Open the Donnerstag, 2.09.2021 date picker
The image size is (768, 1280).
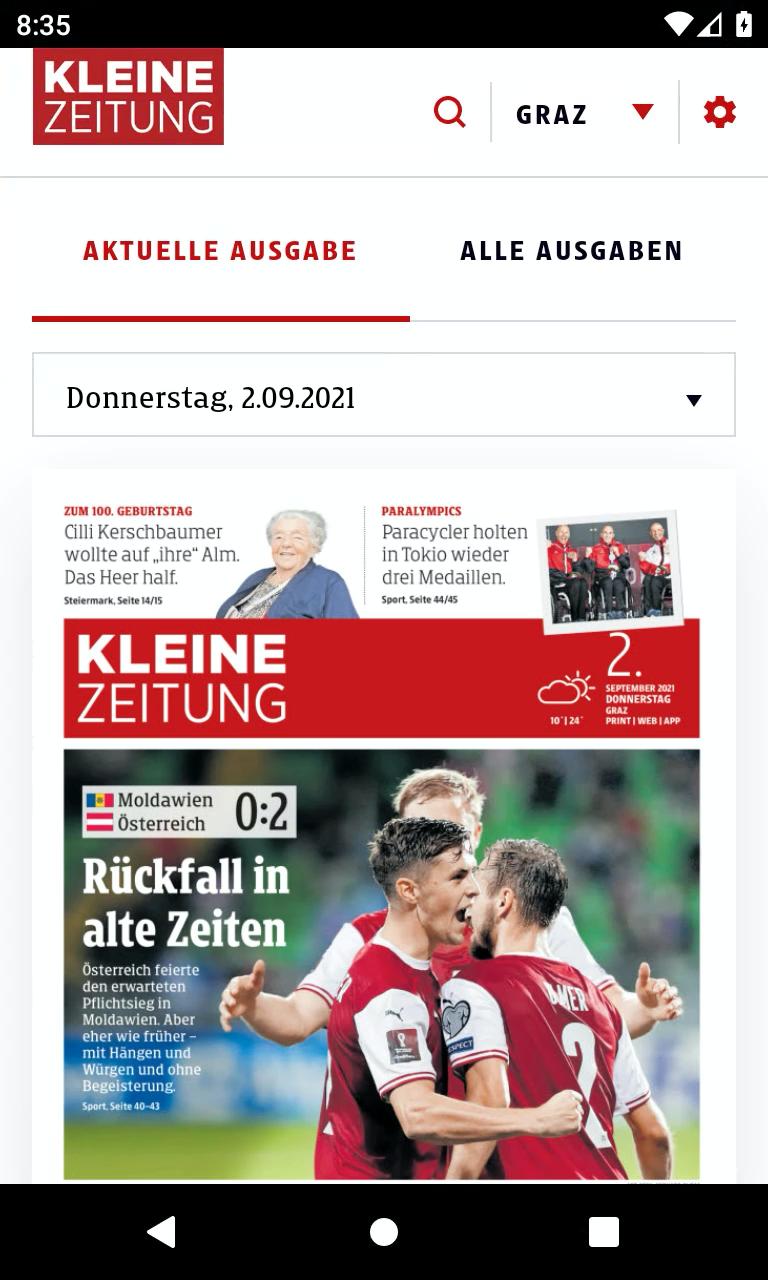(384, 396)
